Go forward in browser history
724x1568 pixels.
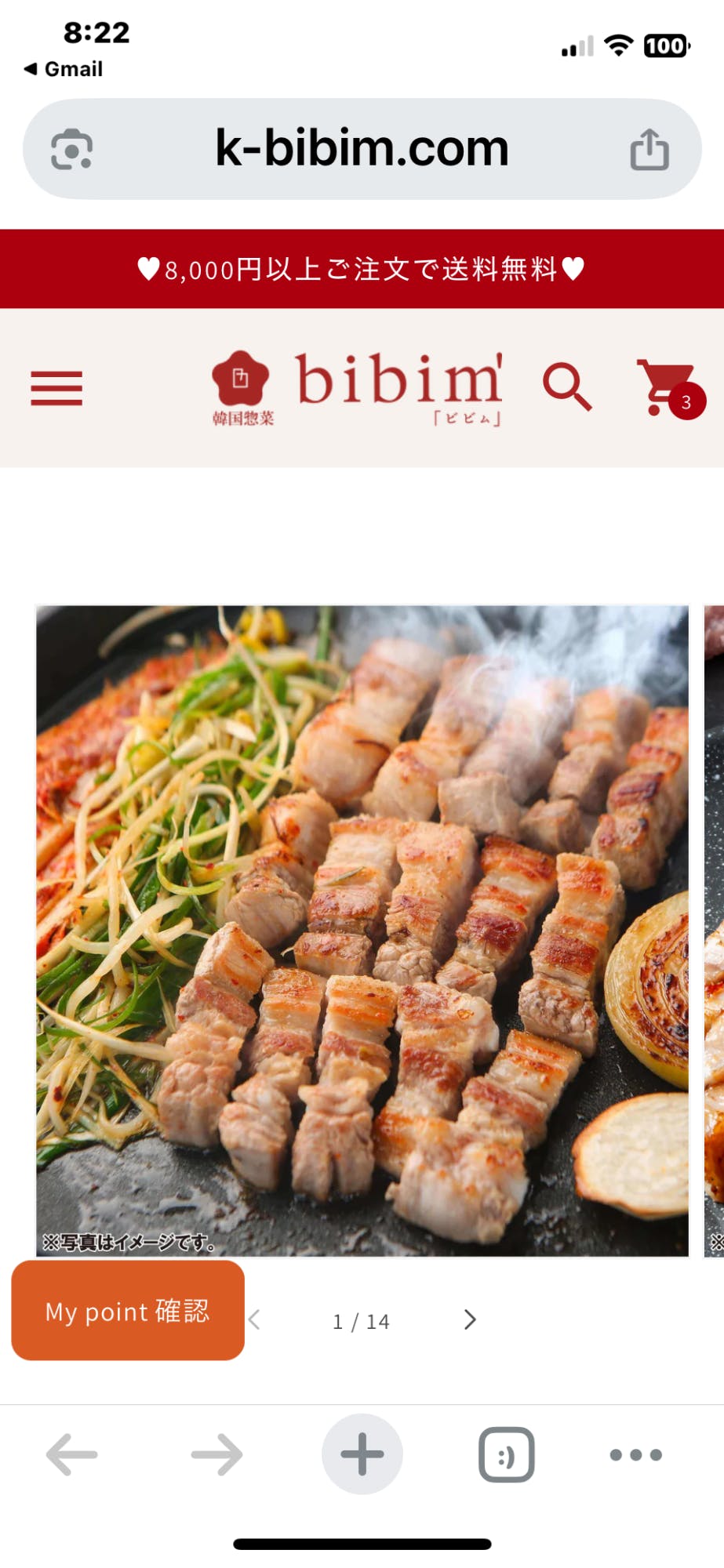(x=216, y=1455)
